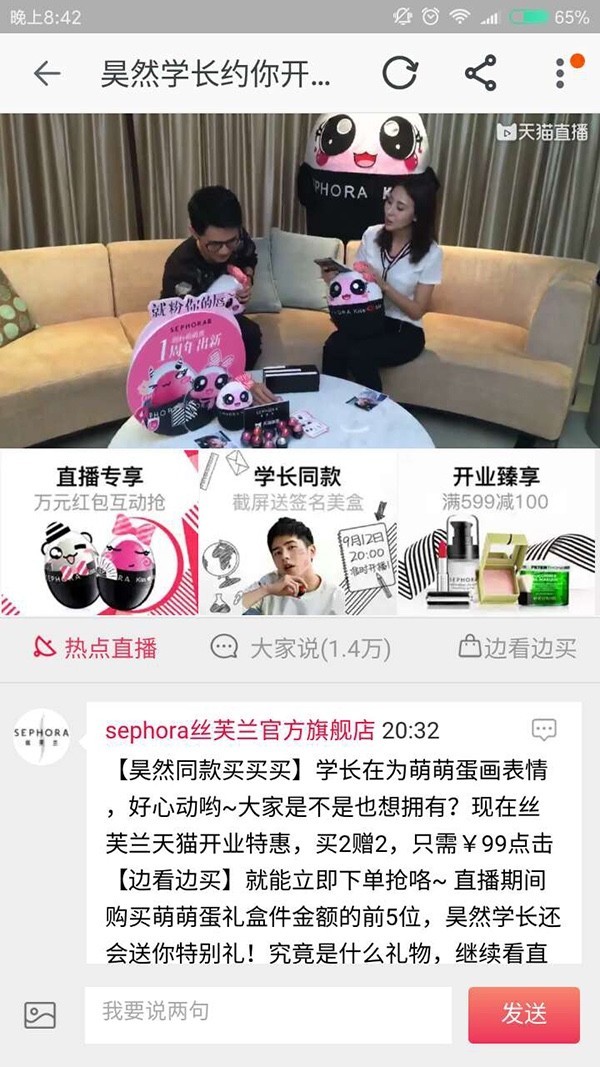Share this live broadcast
Image resolution: width=600 pixels, height=1067 pixels.
click(x=480, y=73)
